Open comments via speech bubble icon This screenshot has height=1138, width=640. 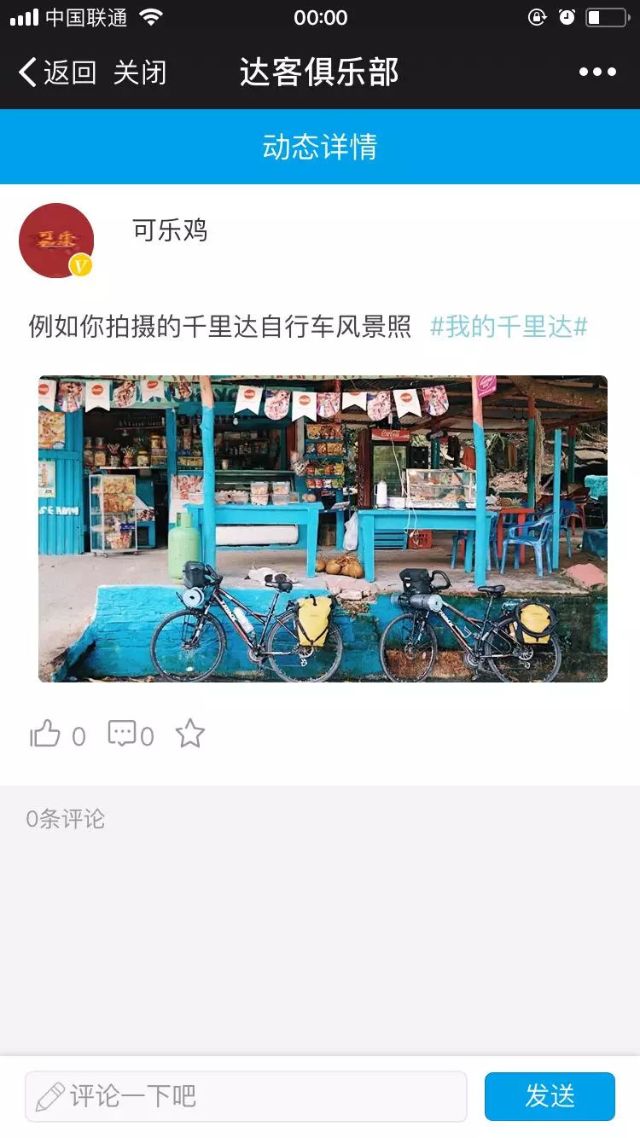(121, 734)
